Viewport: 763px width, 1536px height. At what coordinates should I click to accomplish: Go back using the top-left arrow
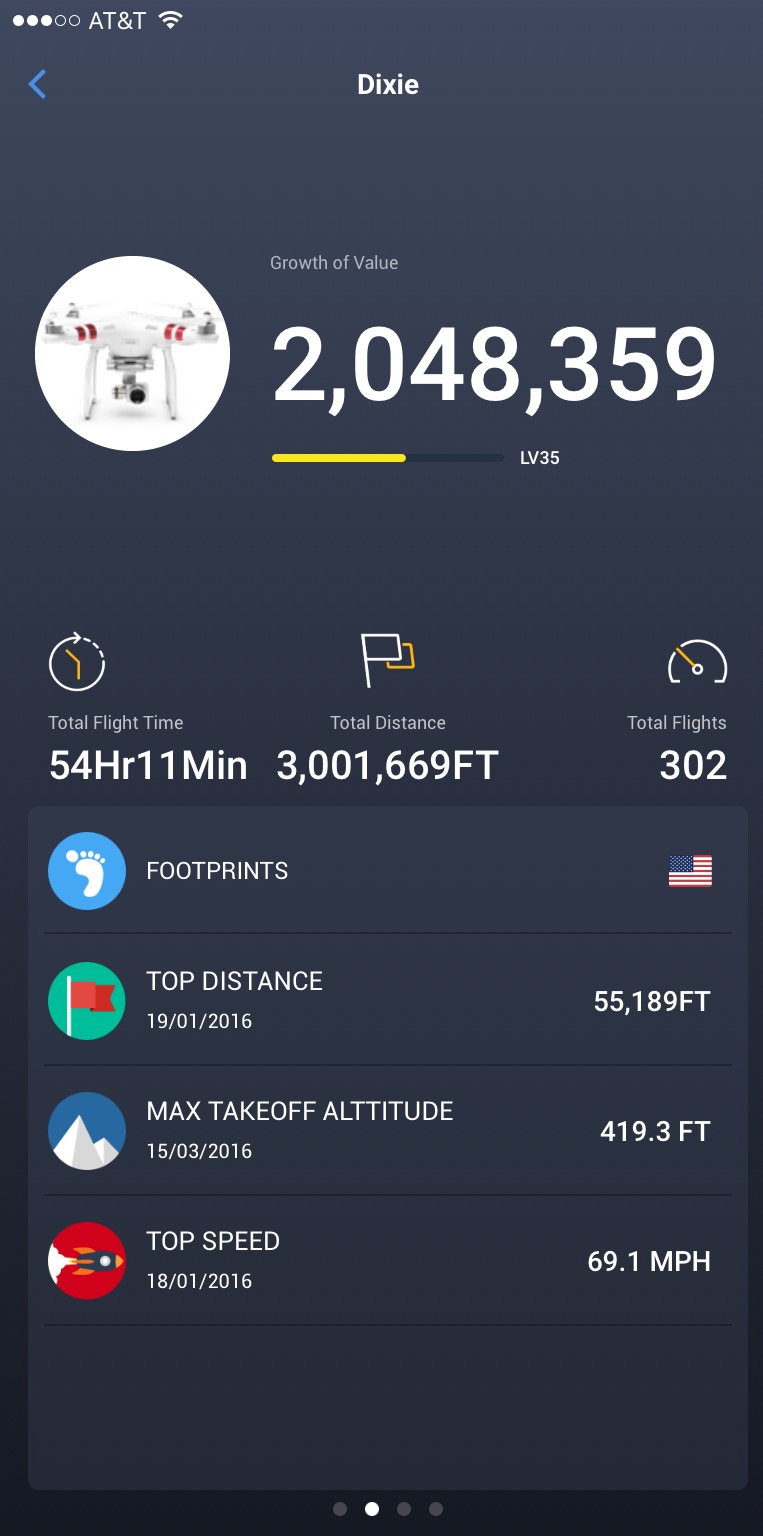click(37, 84)
